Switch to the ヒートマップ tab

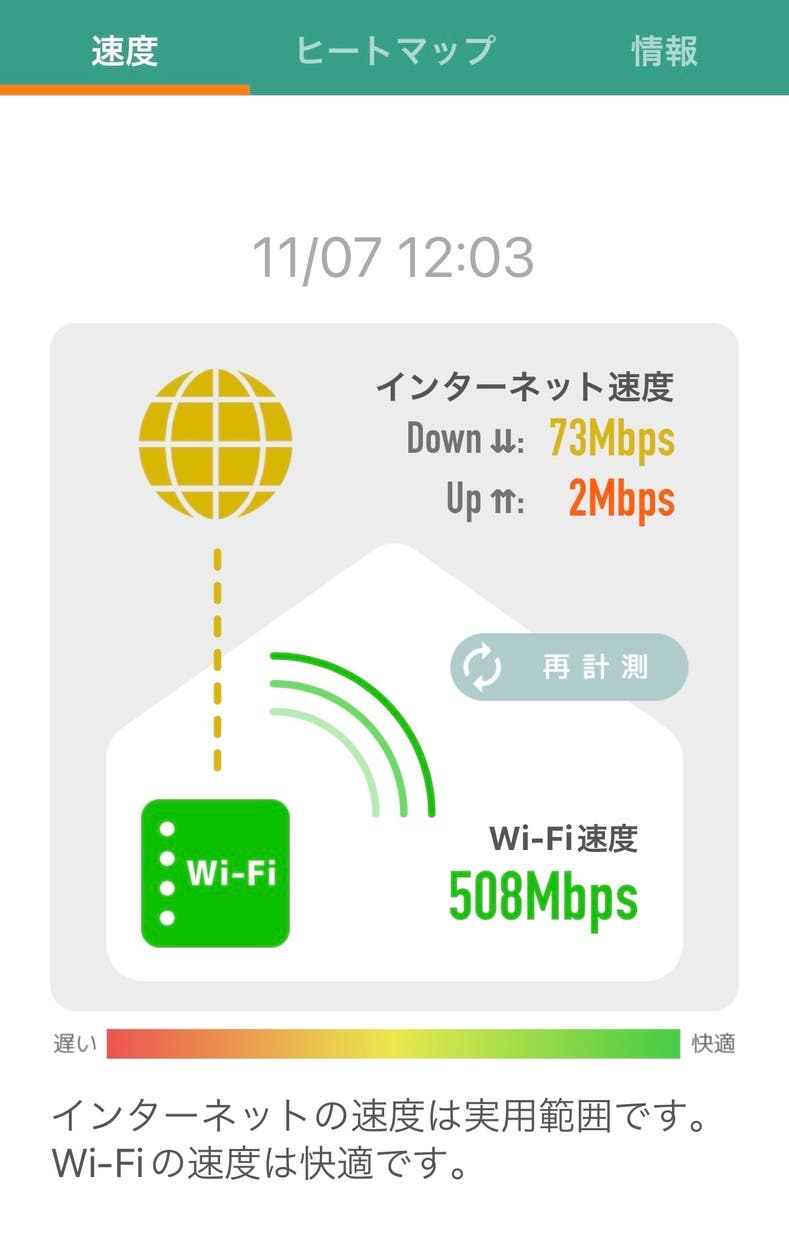[x=395, y=49]
